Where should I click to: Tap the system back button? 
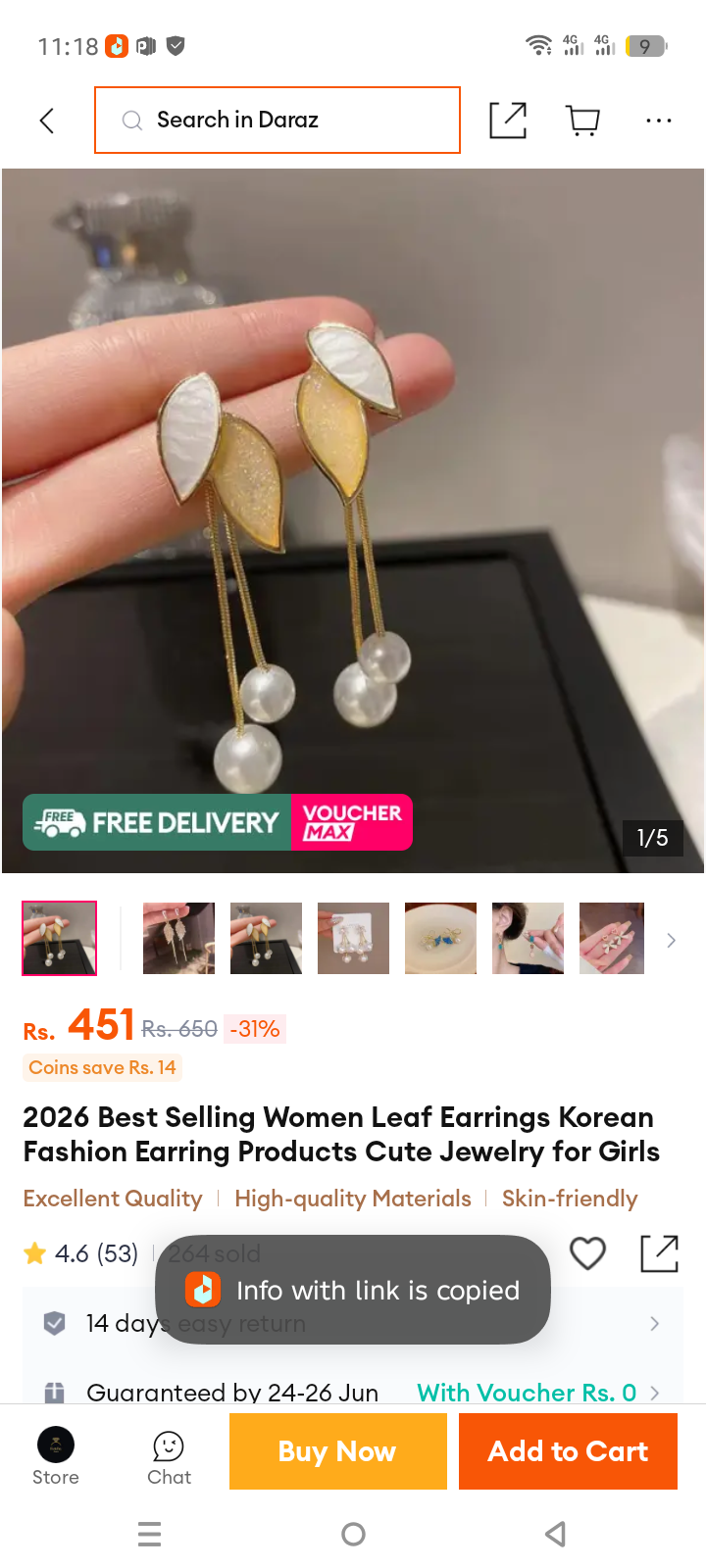click(556, 1534)
